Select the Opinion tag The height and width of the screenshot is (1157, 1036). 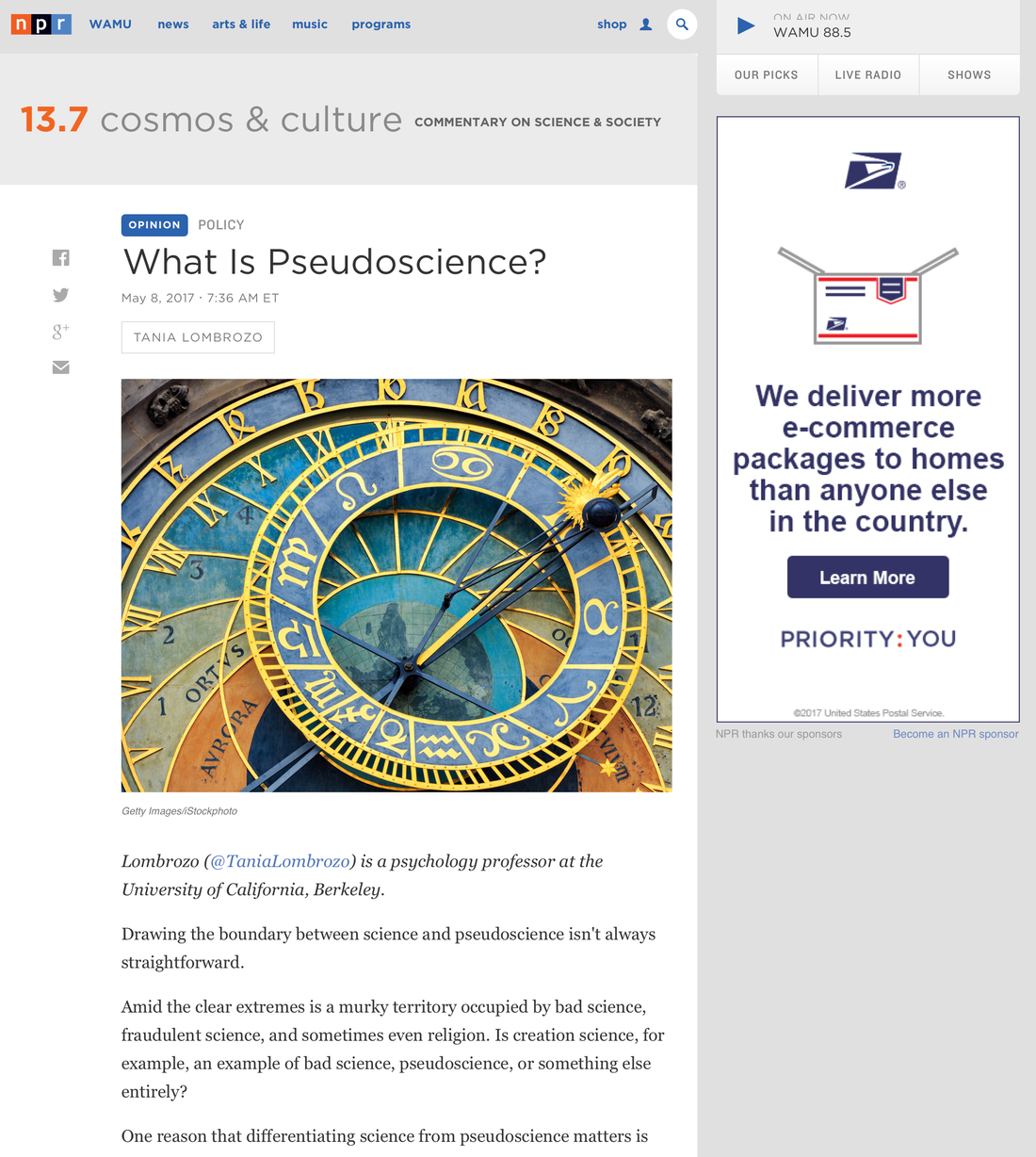point(154,225)
